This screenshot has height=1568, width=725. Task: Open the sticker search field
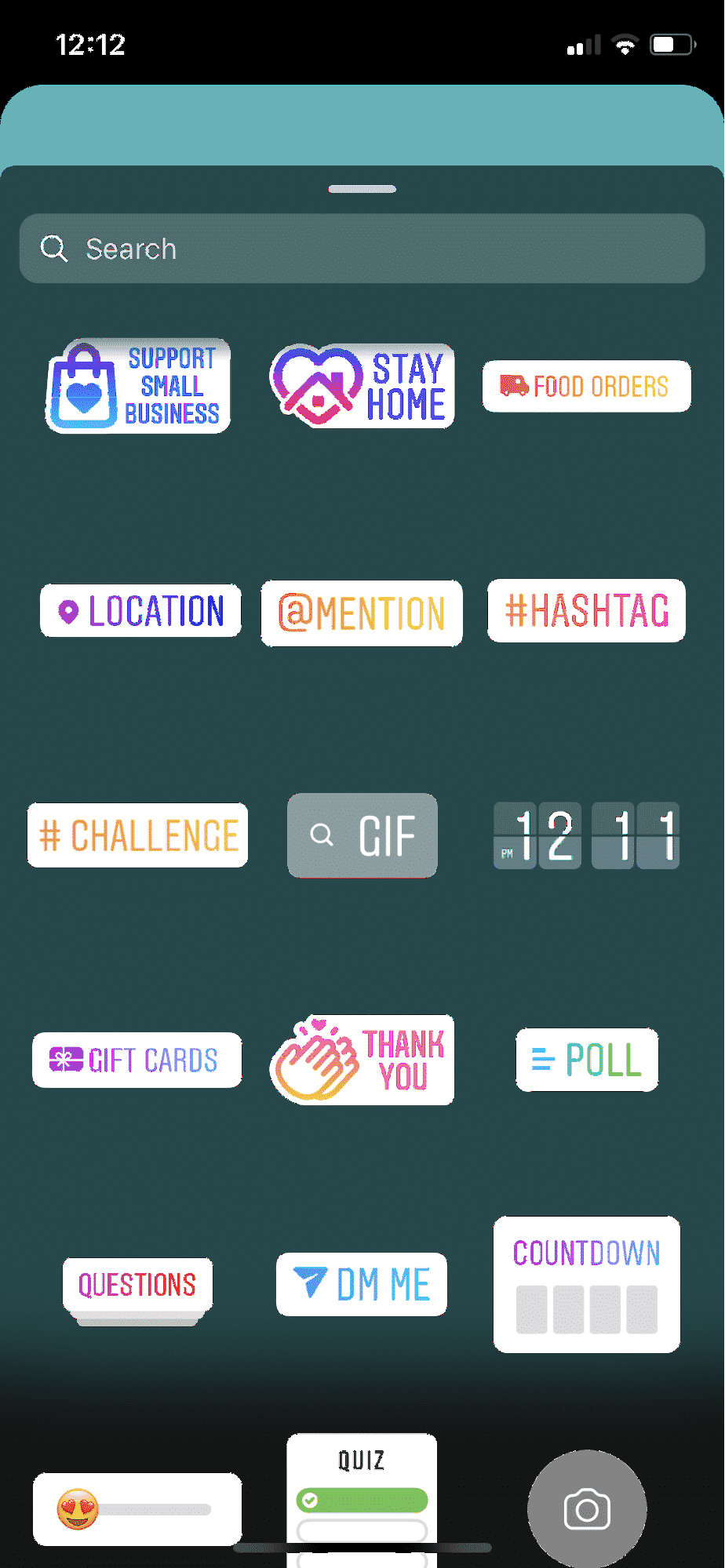pos(362,249)
